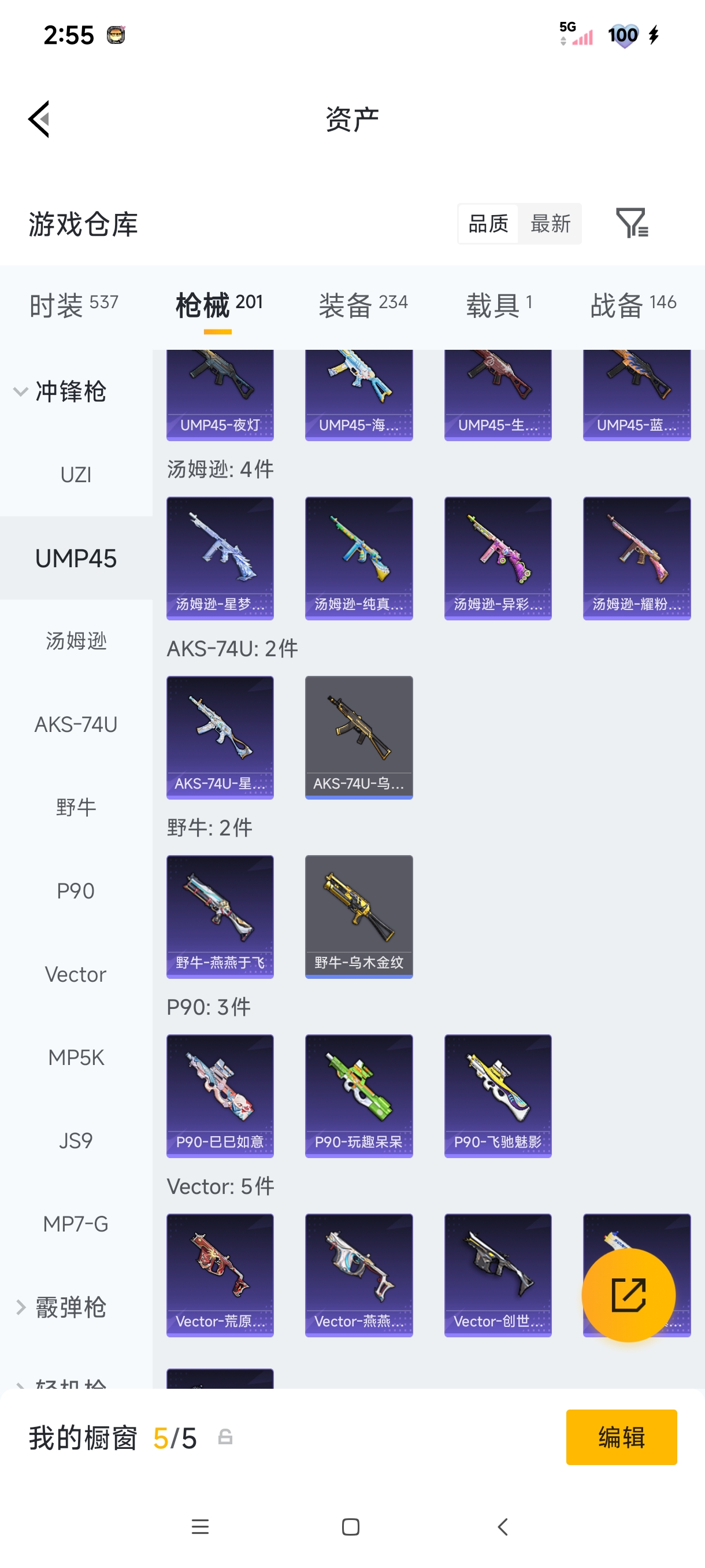Select the P90-玩趣呆呆 skin
705x1568 pixels.
point(359,1096)
